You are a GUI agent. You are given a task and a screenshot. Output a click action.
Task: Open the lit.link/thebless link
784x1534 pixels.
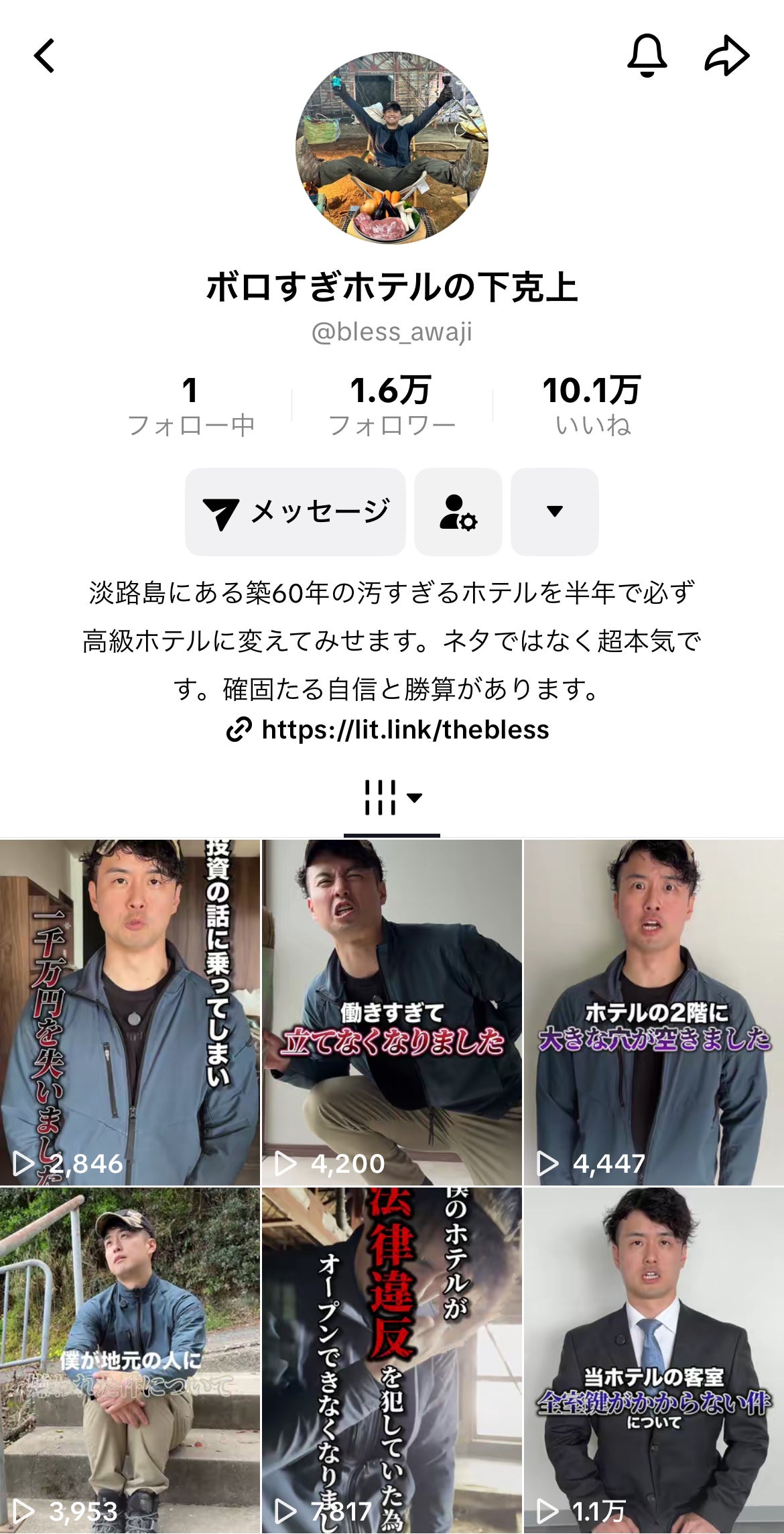click(389, 729)
